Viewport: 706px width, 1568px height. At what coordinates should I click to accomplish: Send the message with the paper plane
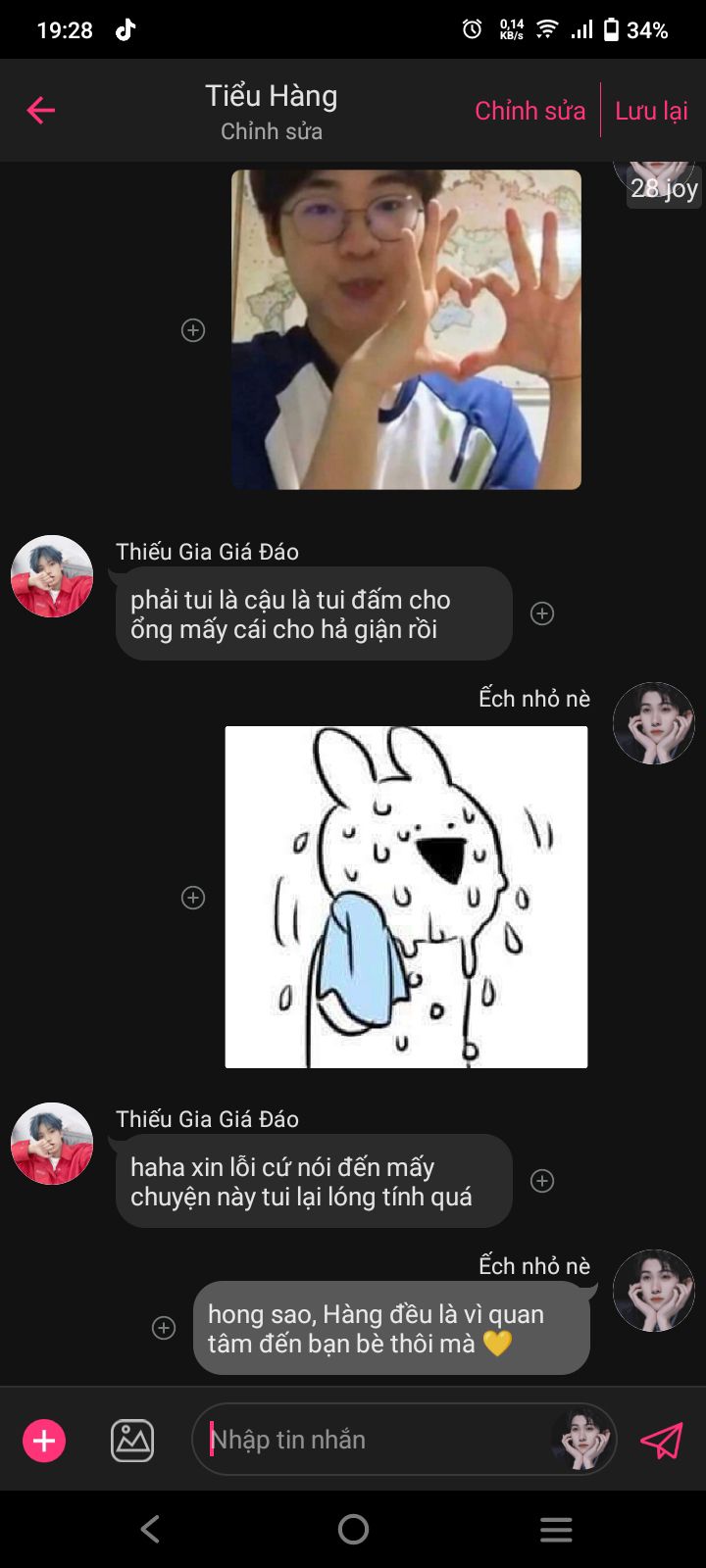(x=662, y=1441)
